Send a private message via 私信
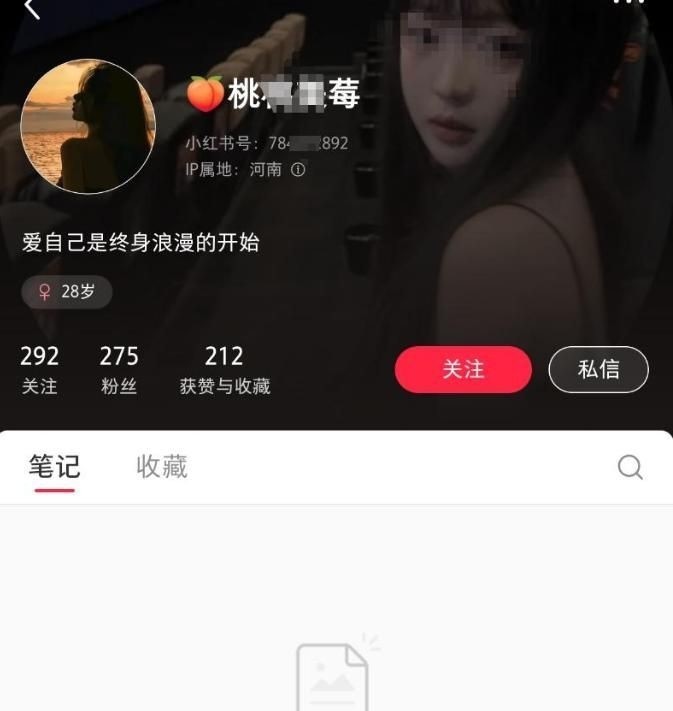 (598, 369)
